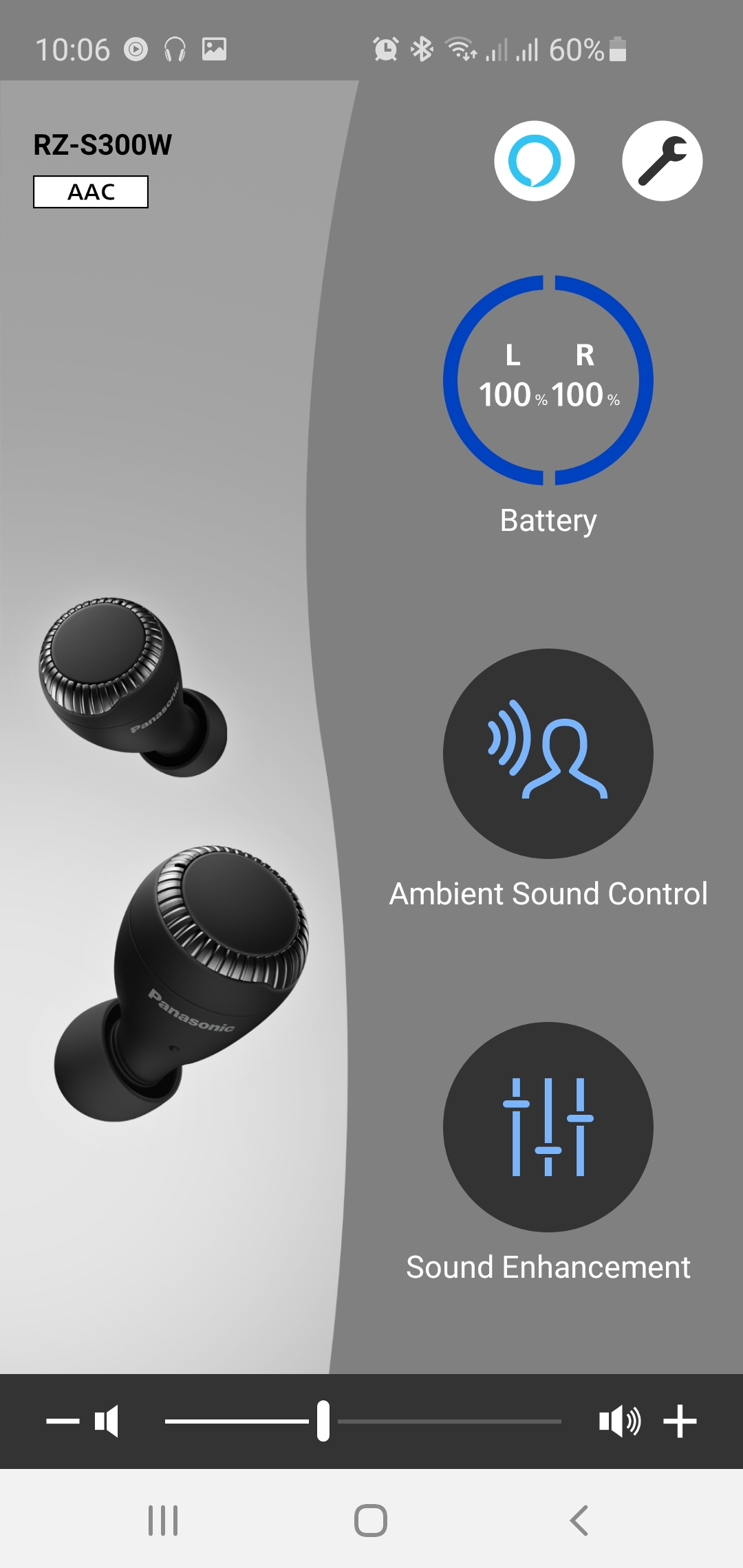The width and height of the screenshot is (743, 1568).
Task: Open the Alexa voice assistant
Action: (x=534, y=161)
